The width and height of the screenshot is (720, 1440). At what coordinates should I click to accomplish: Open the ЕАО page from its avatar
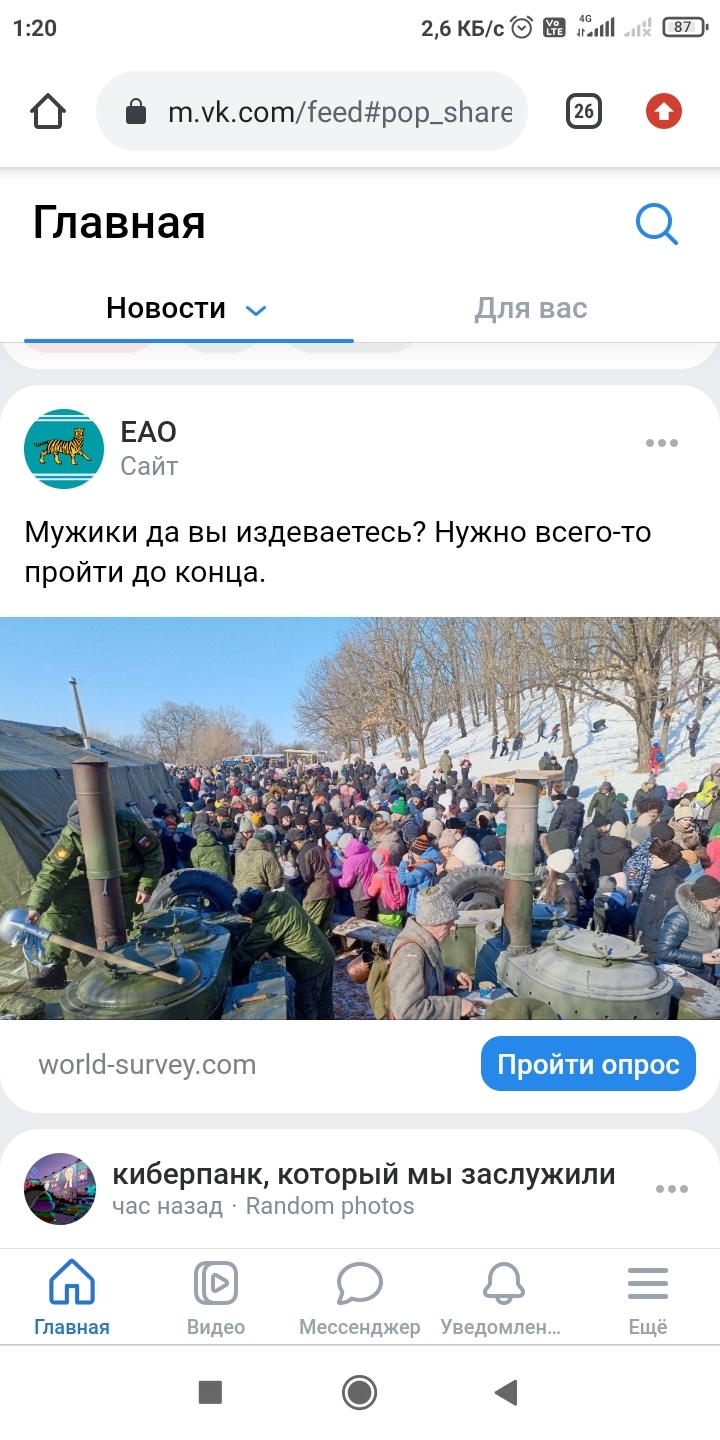[x=64, y=448]
